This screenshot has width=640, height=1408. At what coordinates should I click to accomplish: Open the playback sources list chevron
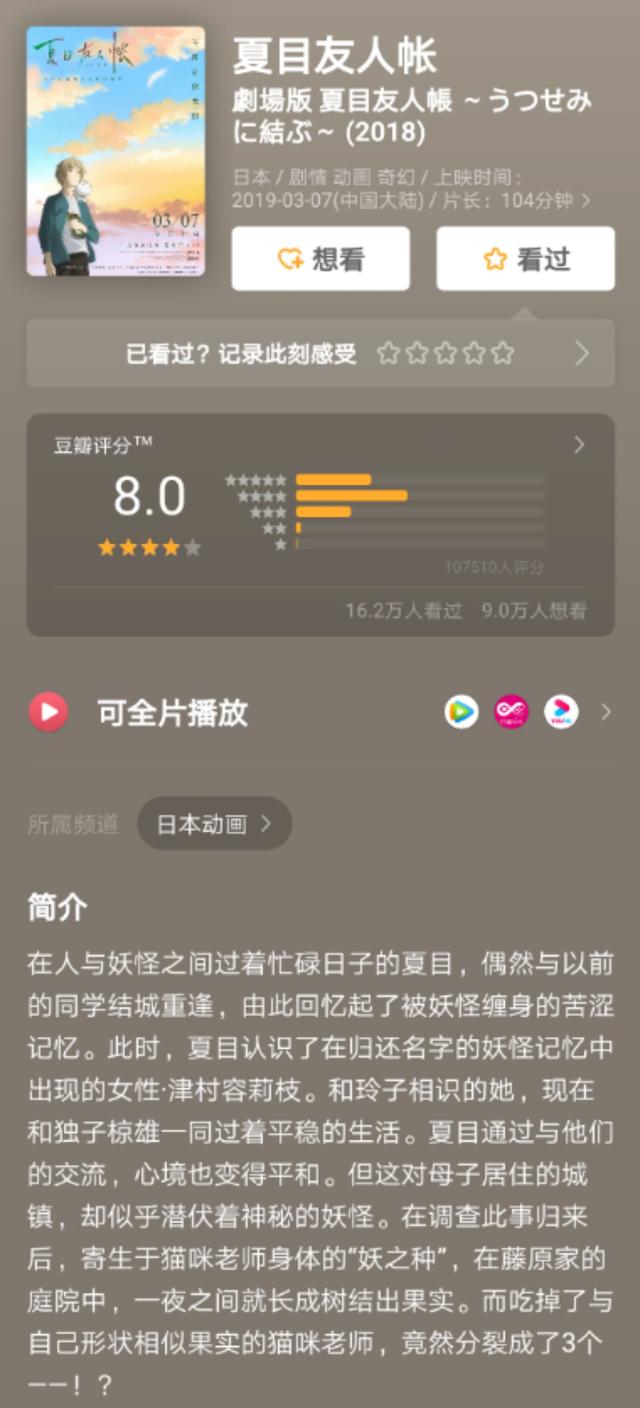click(x=604, y=712)
